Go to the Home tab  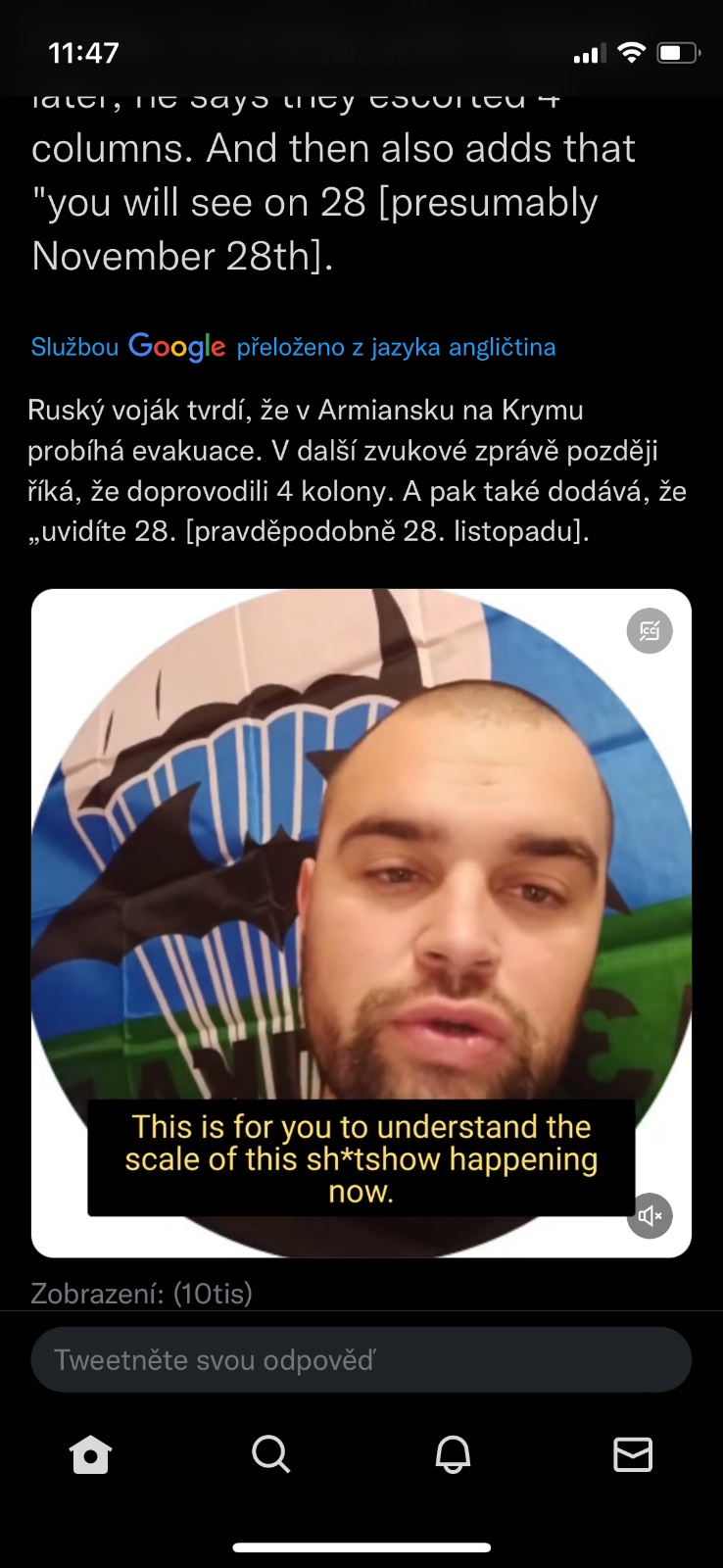pyautogui.click(x=90, y=1454)
